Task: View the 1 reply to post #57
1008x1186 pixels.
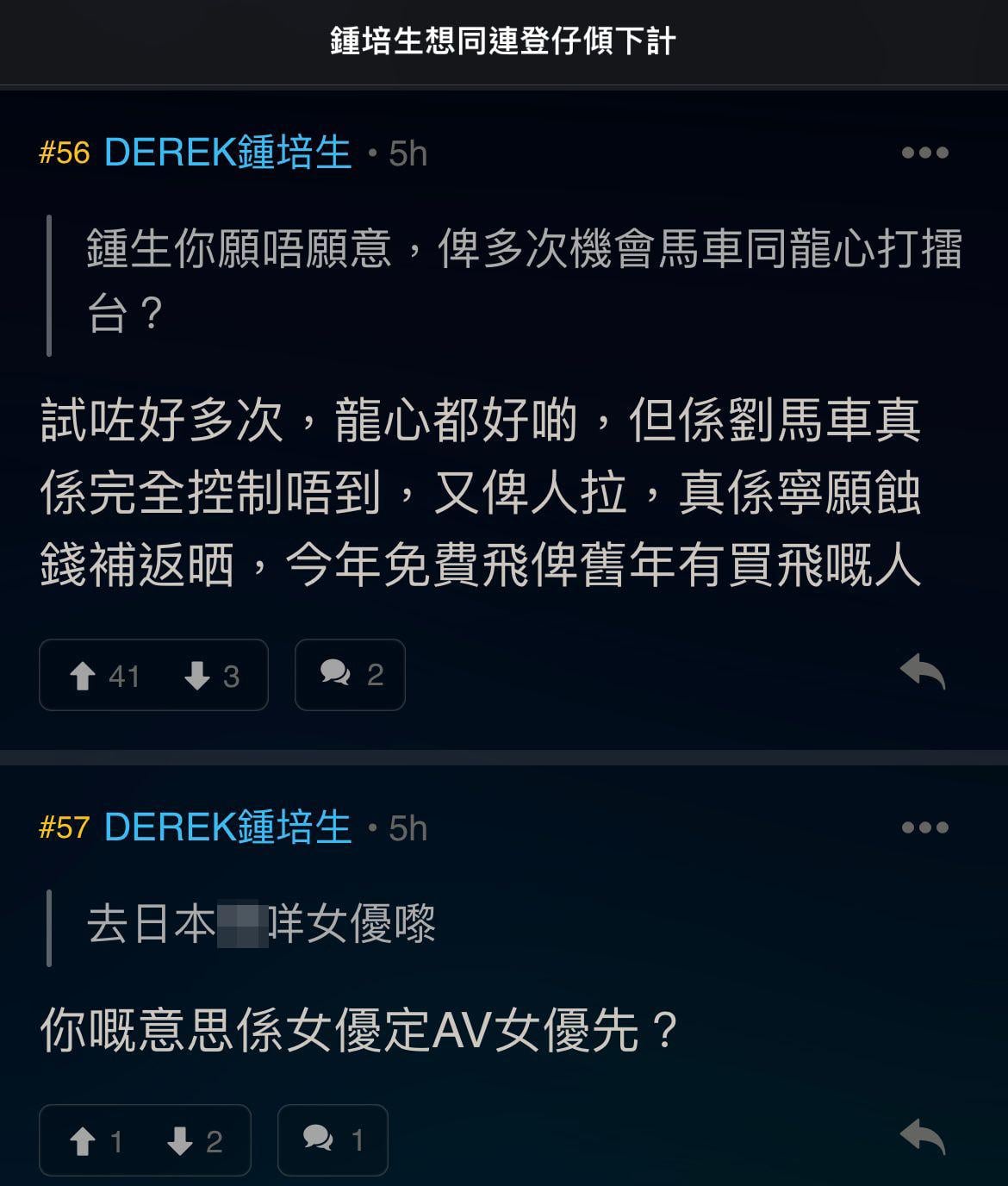Action: coord(333,1140)
